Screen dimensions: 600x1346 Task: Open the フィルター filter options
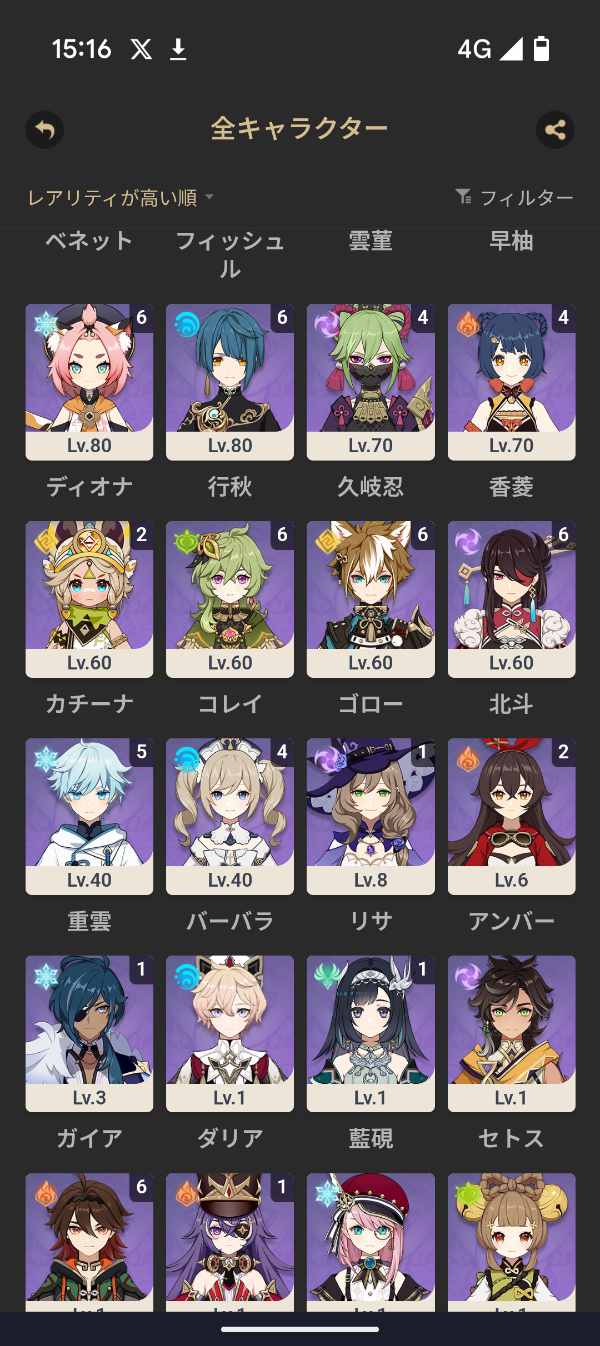click(514, 198)
